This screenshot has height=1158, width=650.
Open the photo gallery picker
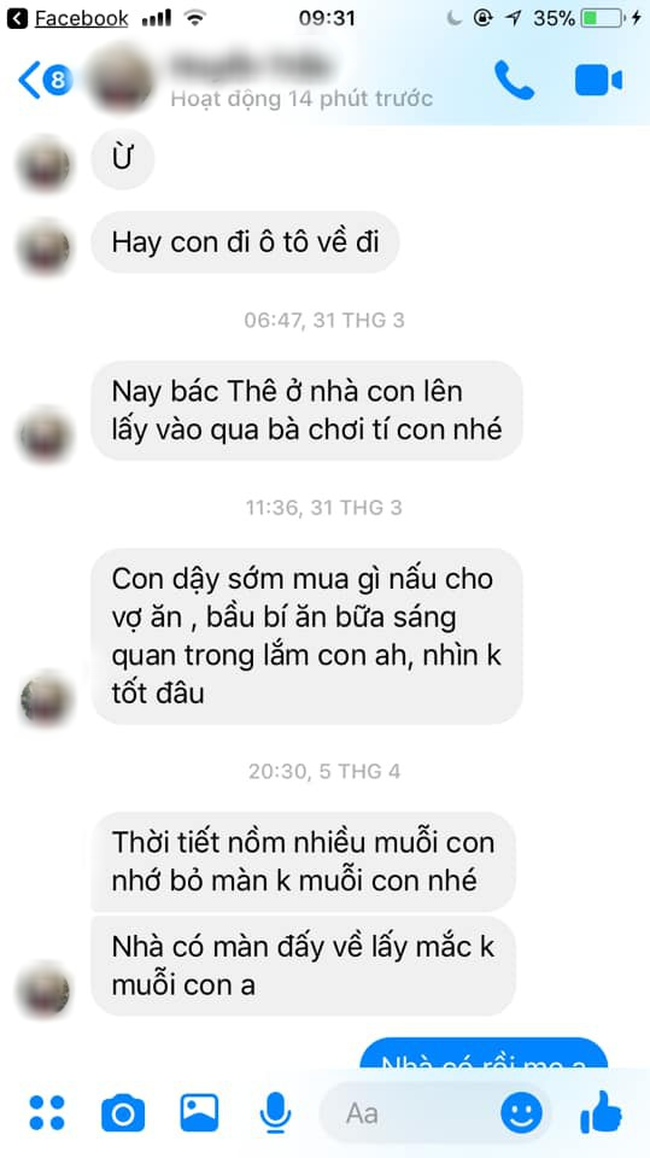(199, 1112)
